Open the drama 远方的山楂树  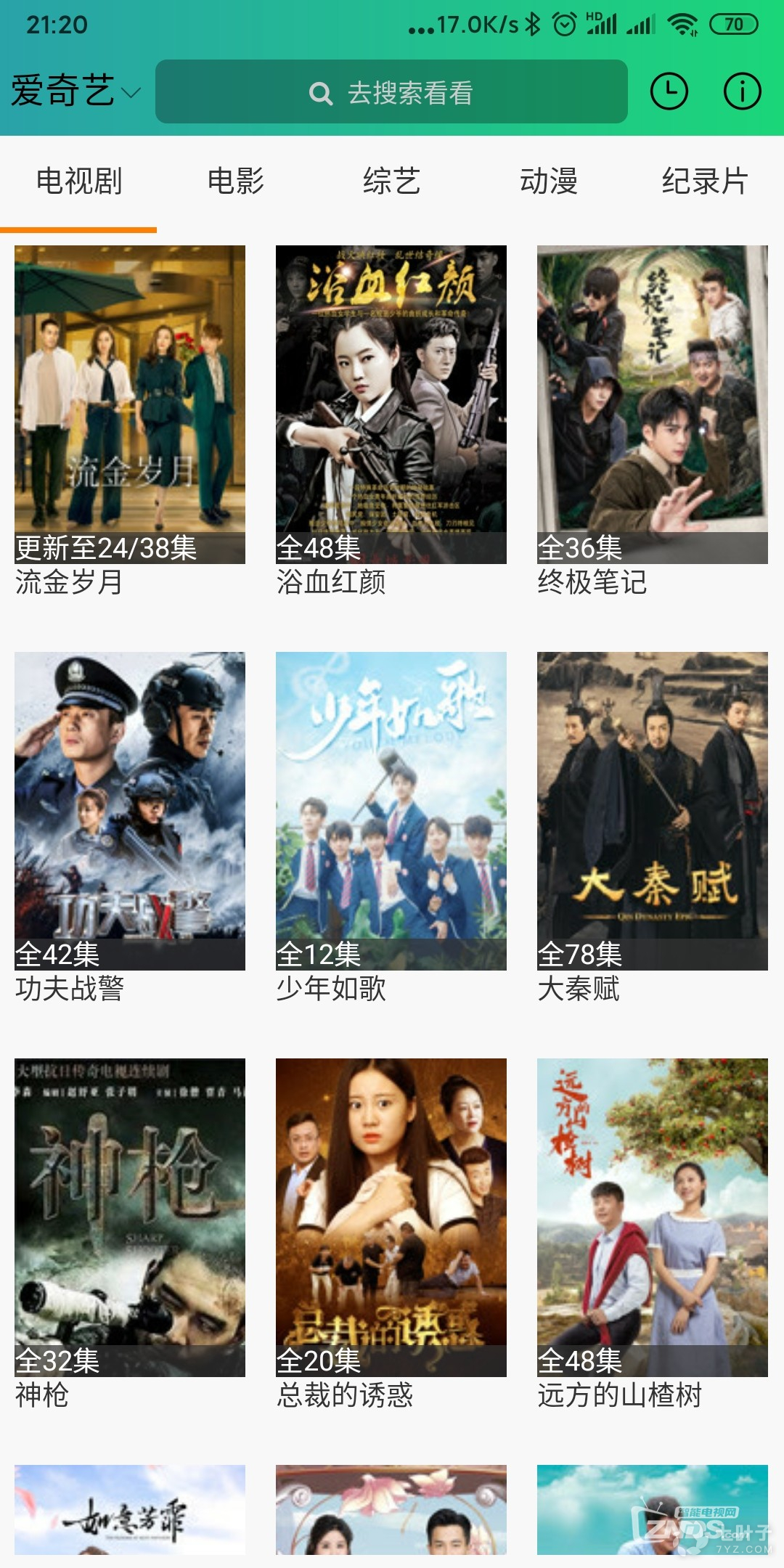[653, 1217]
